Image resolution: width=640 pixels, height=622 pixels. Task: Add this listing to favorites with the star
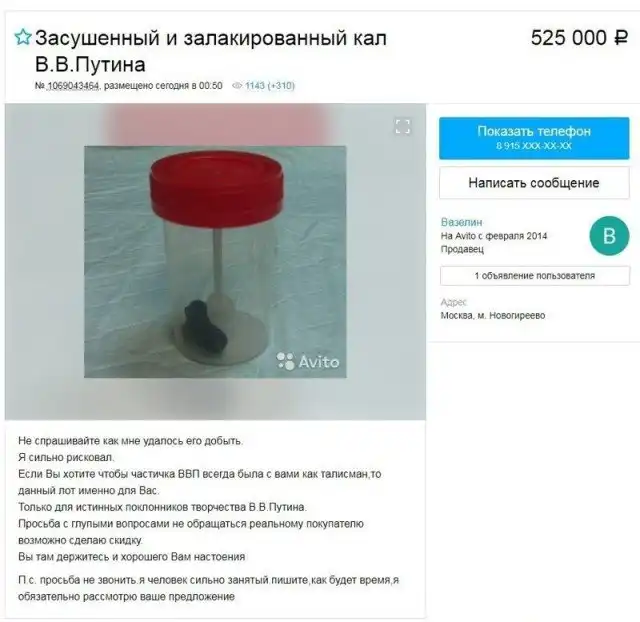22,38
